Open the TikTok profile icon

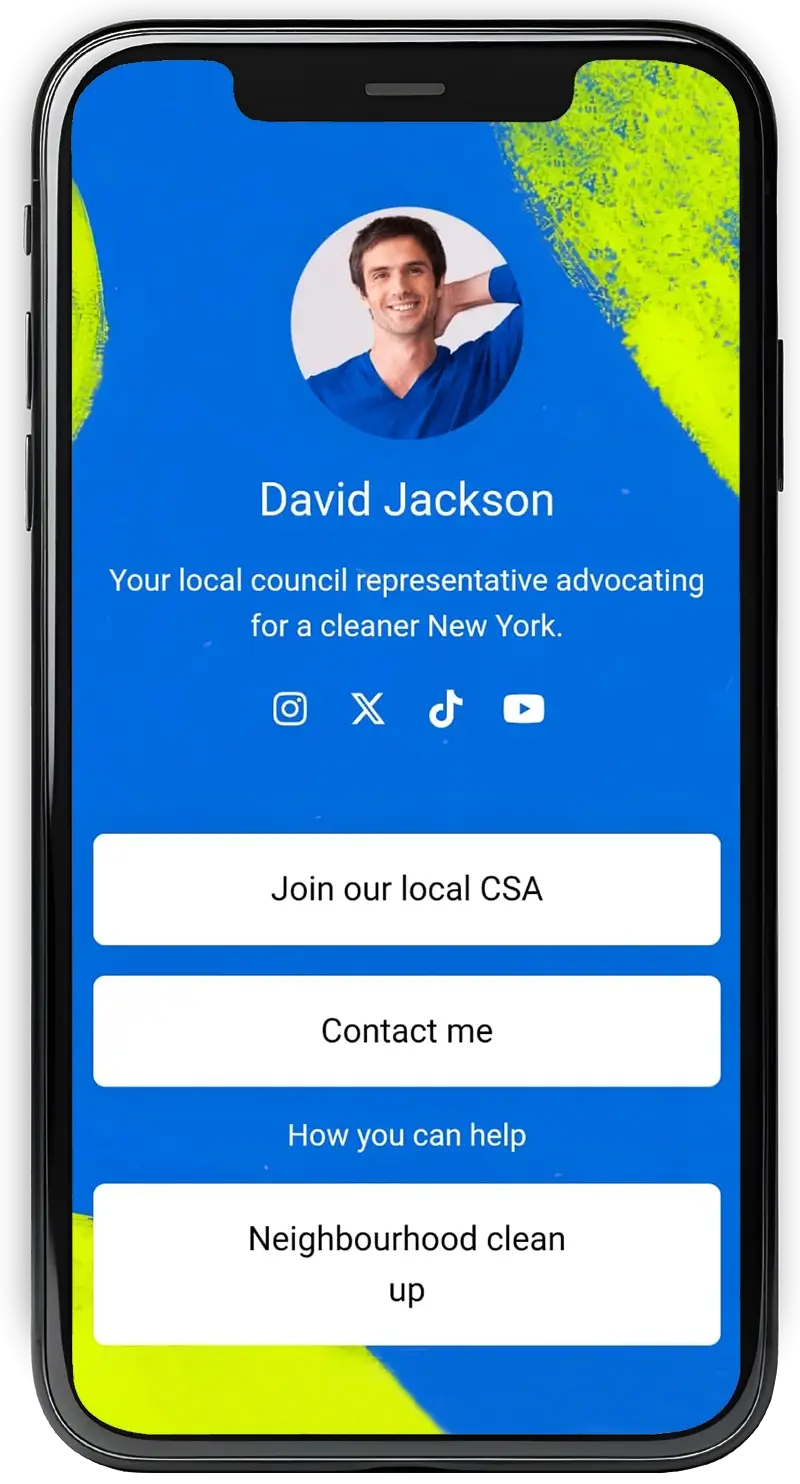pyautogui.click(x=446, y=709)
